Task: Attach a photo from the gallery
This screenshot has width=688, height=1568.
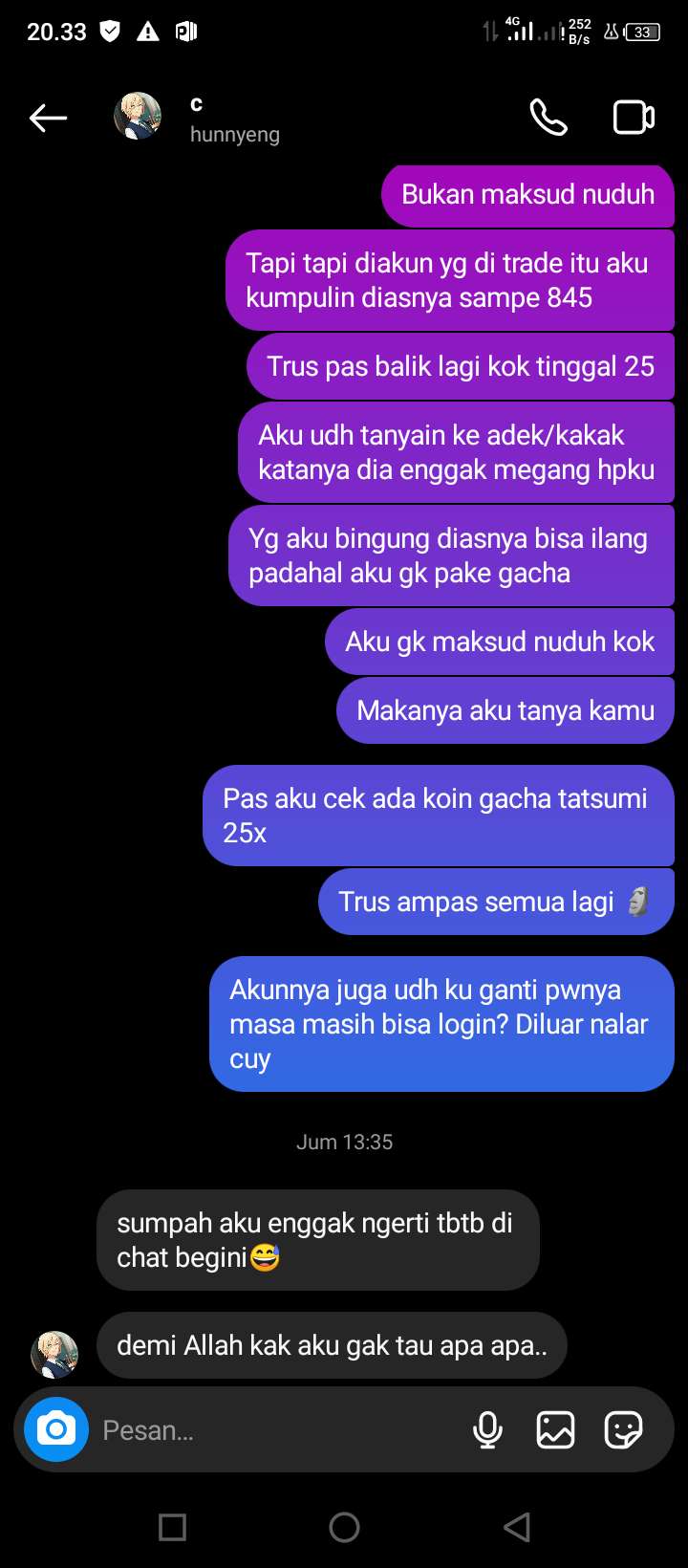Action: (555, 1430)
